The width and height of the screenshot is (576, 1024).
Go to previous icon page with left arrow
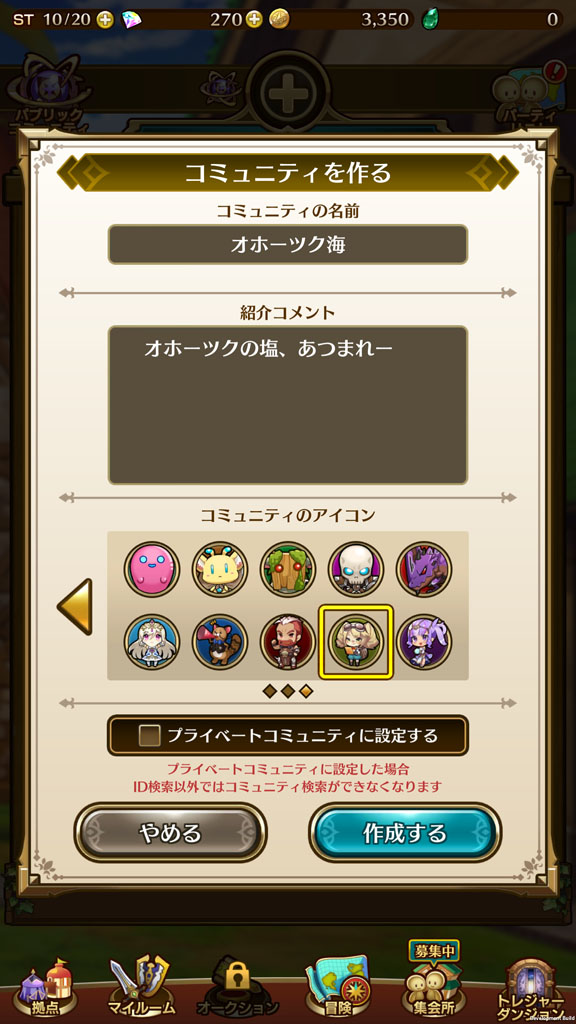pos(75,606)
